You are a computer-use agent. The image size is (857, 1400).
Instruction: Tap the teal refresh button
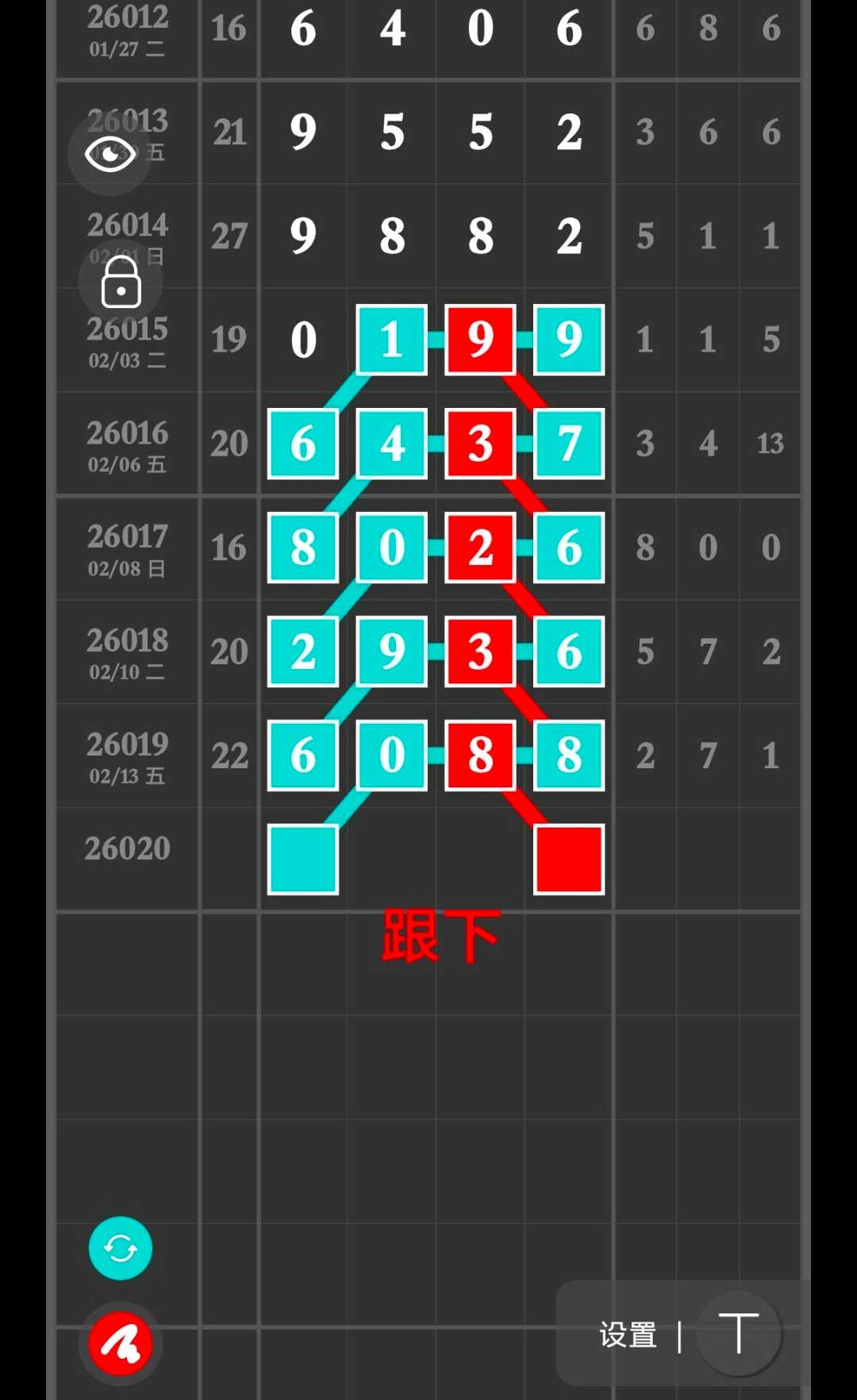[x=120, y=1248]
